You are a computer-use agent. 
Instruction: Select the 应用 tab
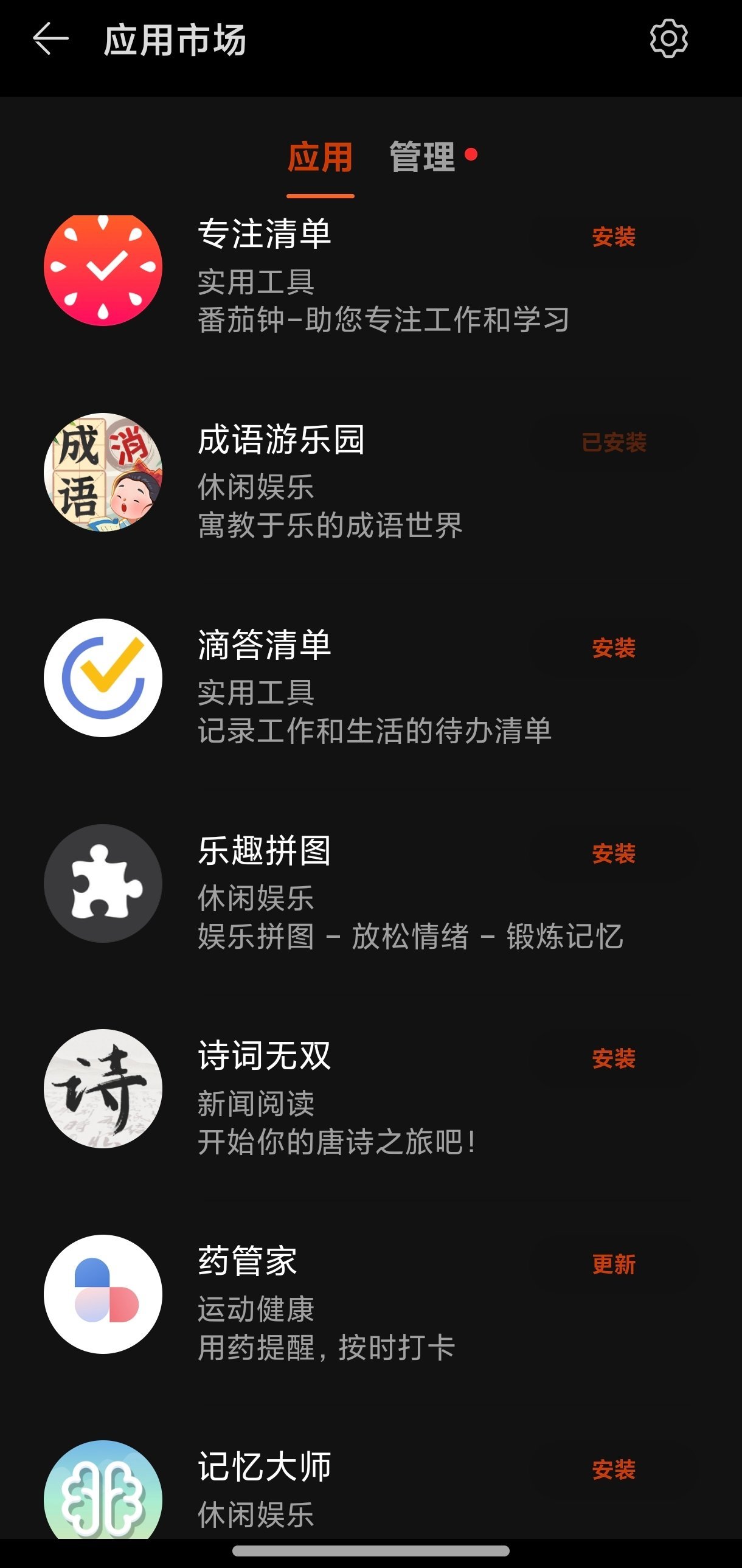[x=320, y=157]
